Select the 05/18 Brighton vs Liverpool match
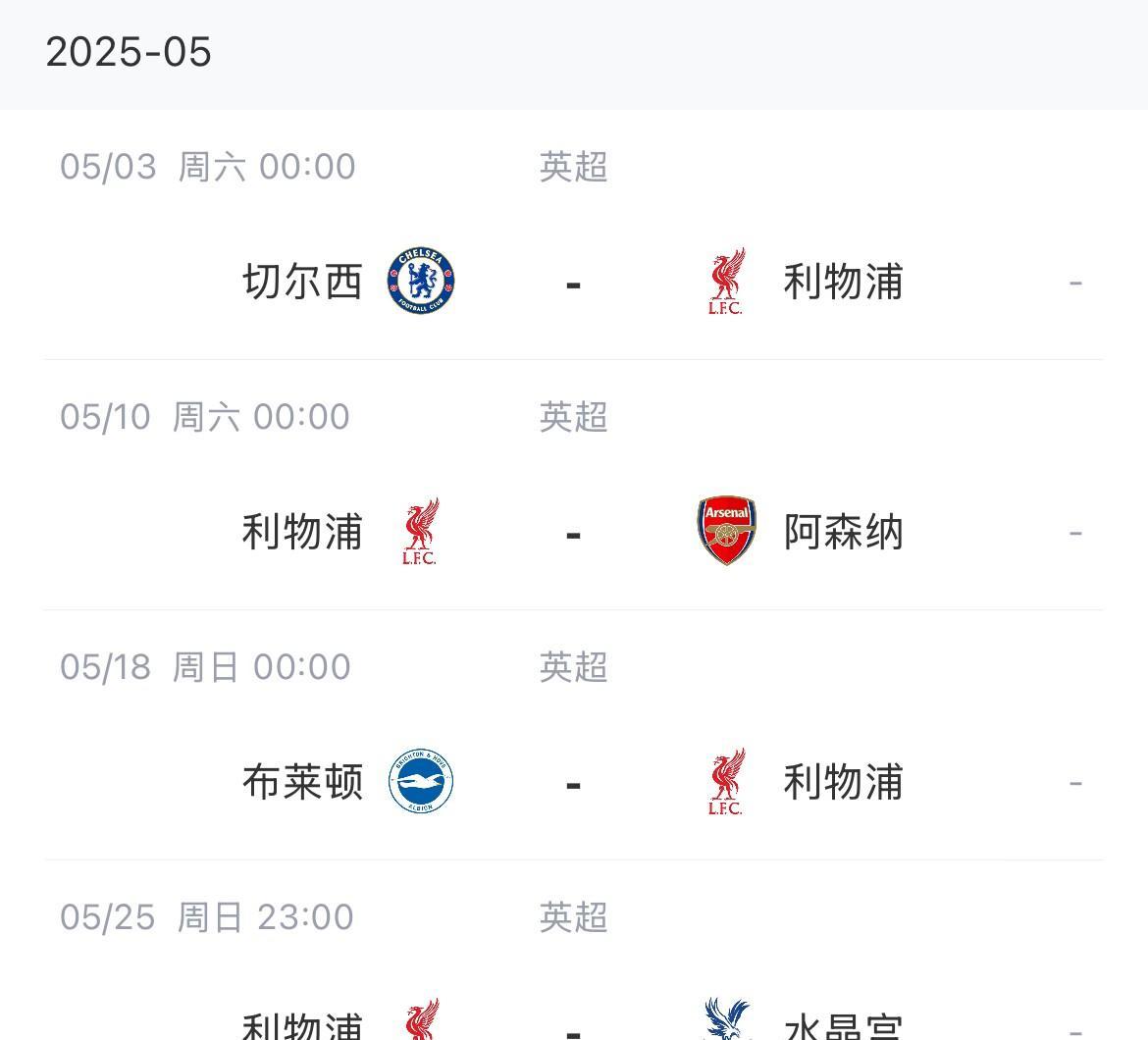1148x1040 pixels. pyautogui.click(x=573, y=783)
